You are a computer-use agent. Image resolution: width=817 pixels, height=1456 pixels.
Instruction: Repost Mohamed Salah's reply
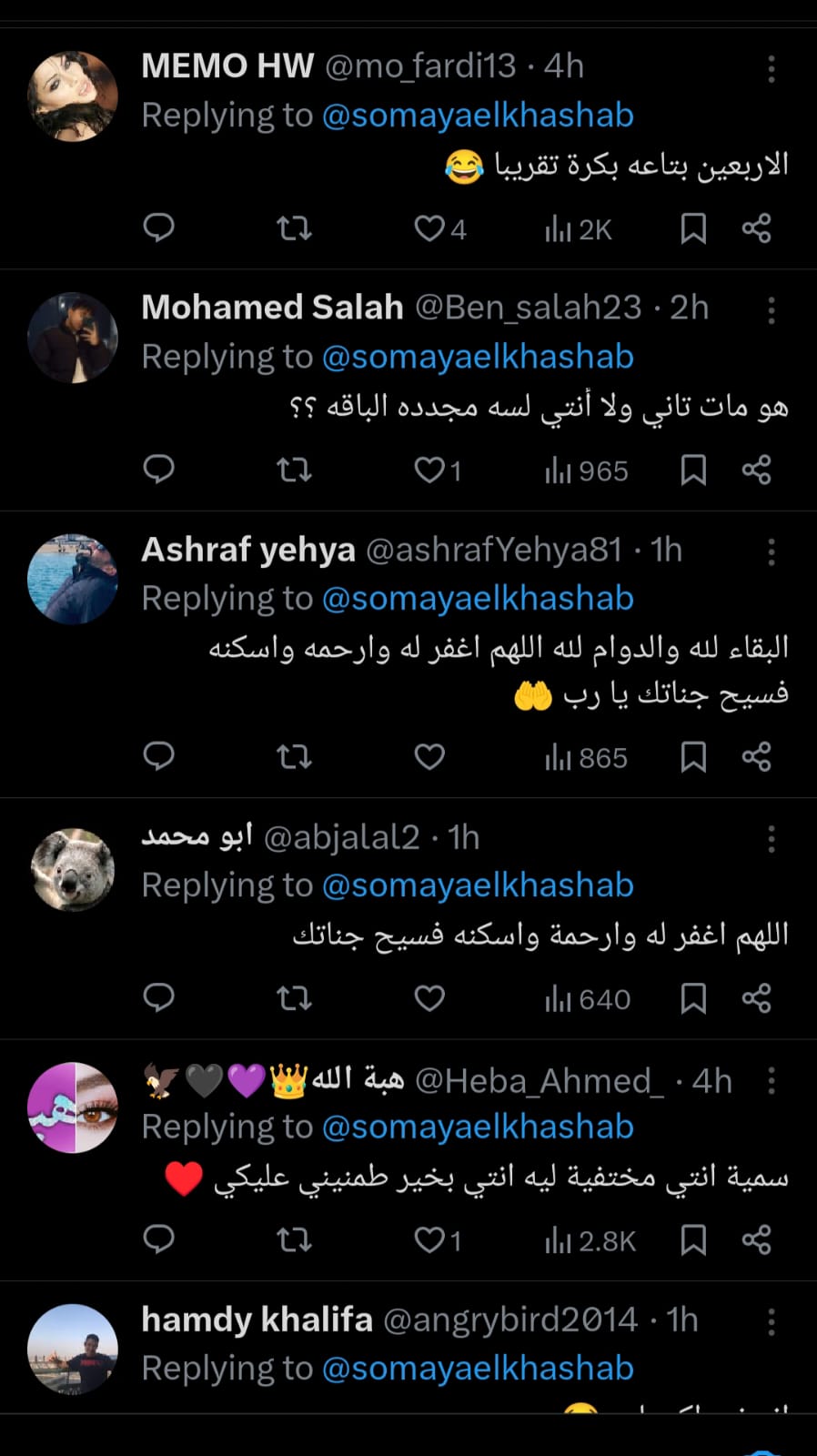pyautogui.click(x=294, y=470)
